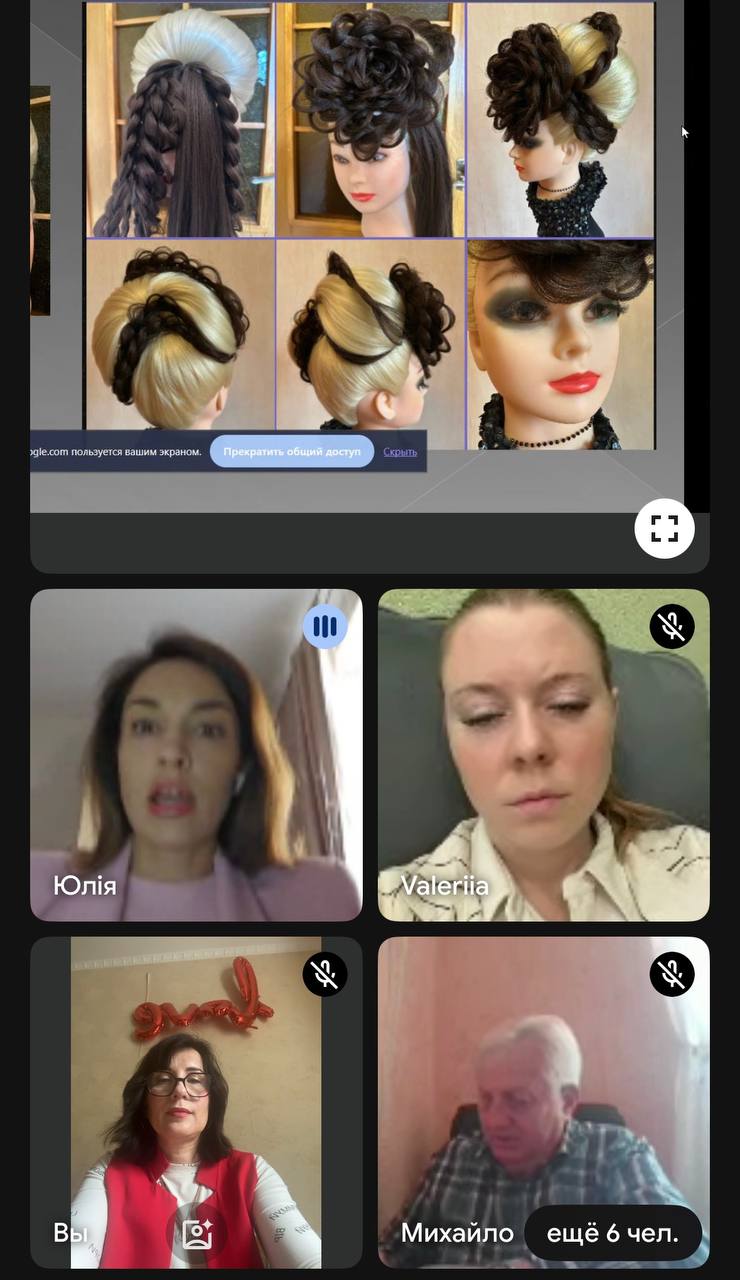Show the other 6 participants via 'ещё 6 чел.'

coord(612,1233)
